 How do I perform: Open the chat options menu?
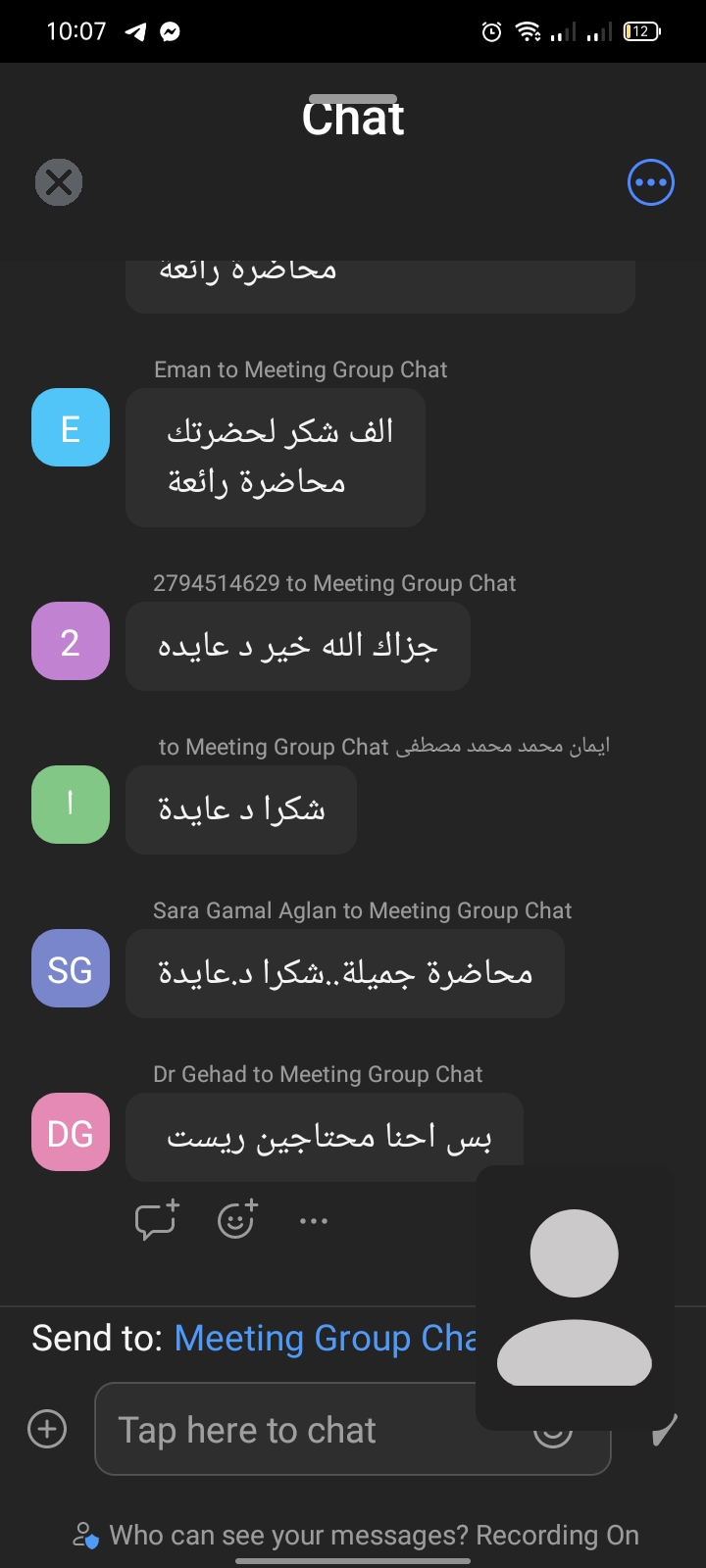coord(651,182)
